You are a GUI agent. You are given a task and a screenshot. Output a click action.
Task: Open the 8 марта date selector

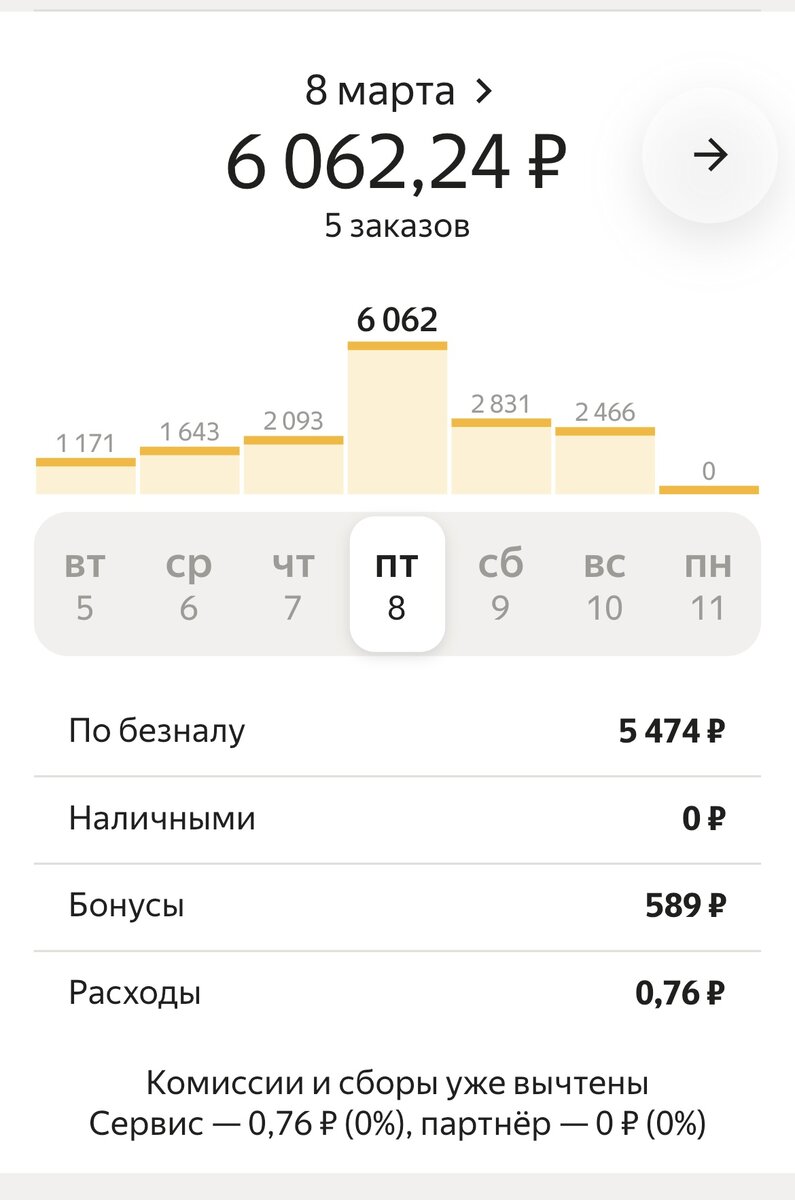pyautogui.click(x=398, y=92)
